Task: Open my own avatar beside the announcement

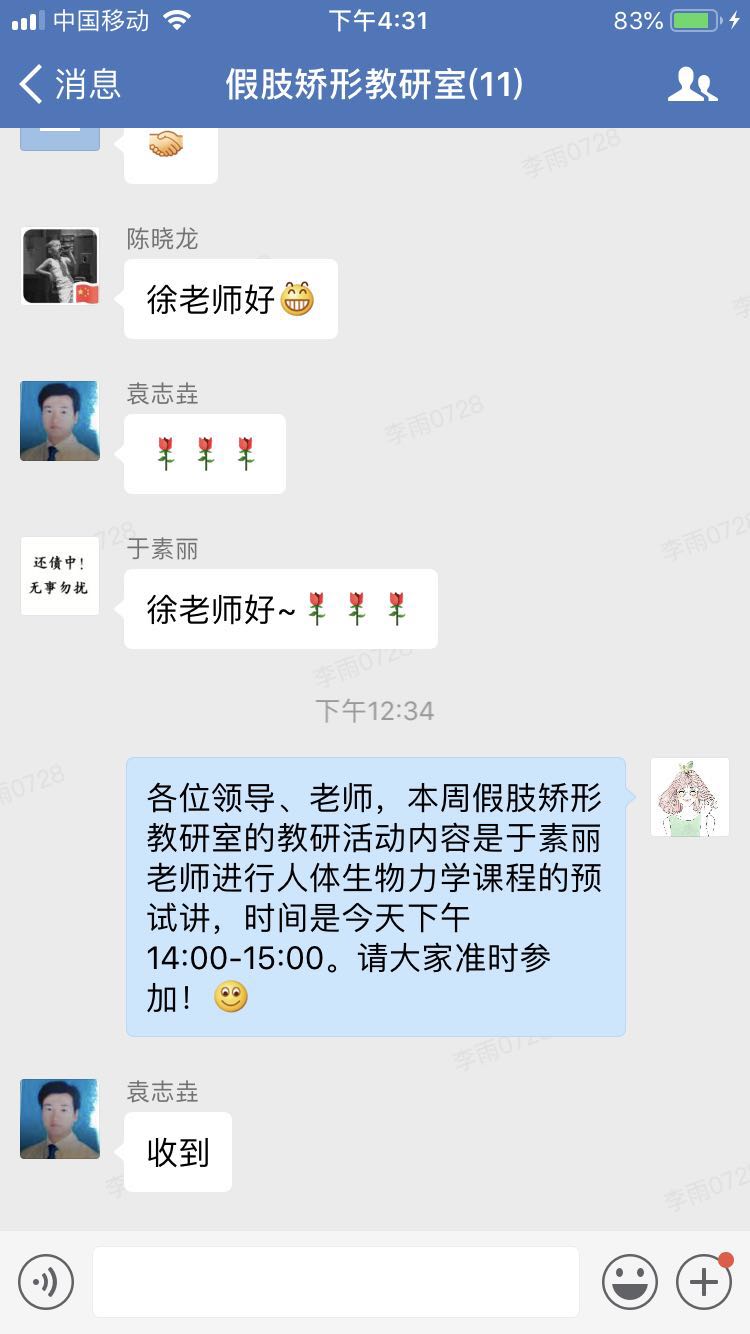Action: [690, 797]
